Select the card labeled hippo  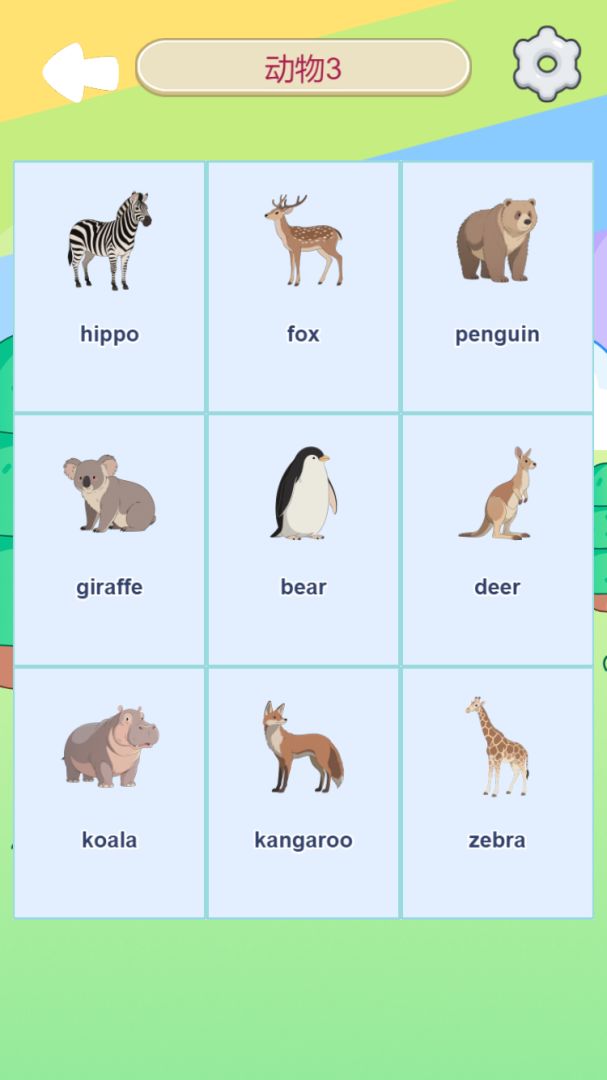109,287
